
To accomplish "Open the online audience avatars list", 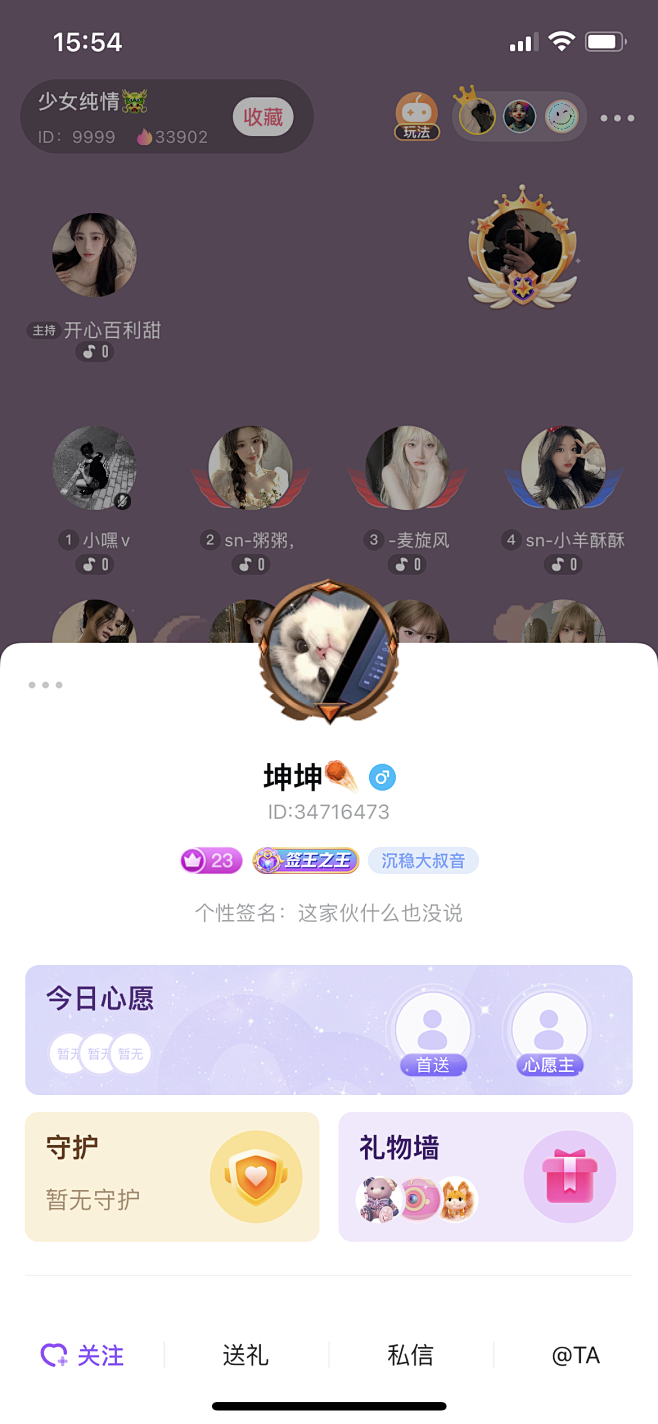I will (x=520, y=117).
